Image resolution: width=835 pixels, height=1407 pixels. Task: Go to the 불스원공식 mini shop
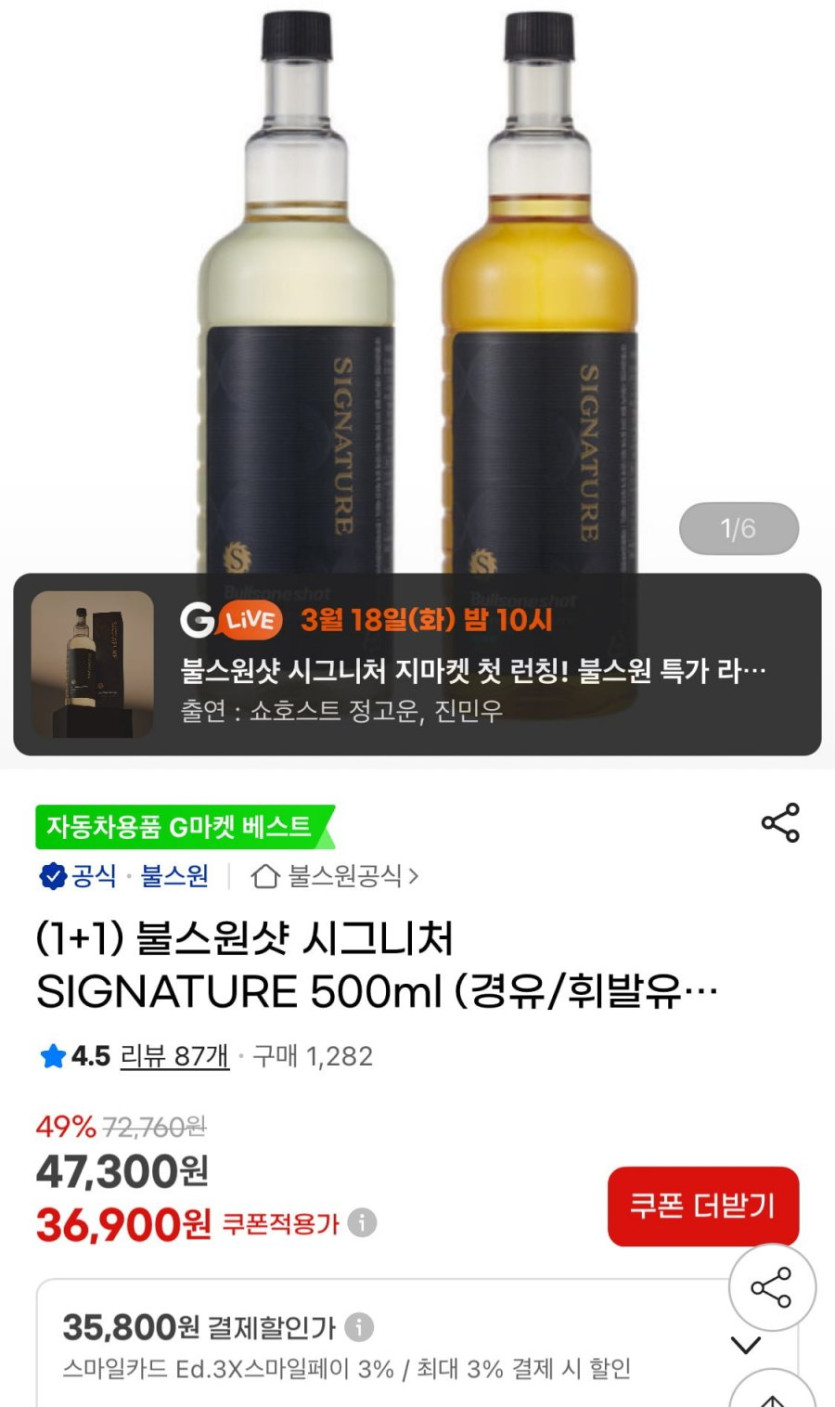tap(336, 877)
